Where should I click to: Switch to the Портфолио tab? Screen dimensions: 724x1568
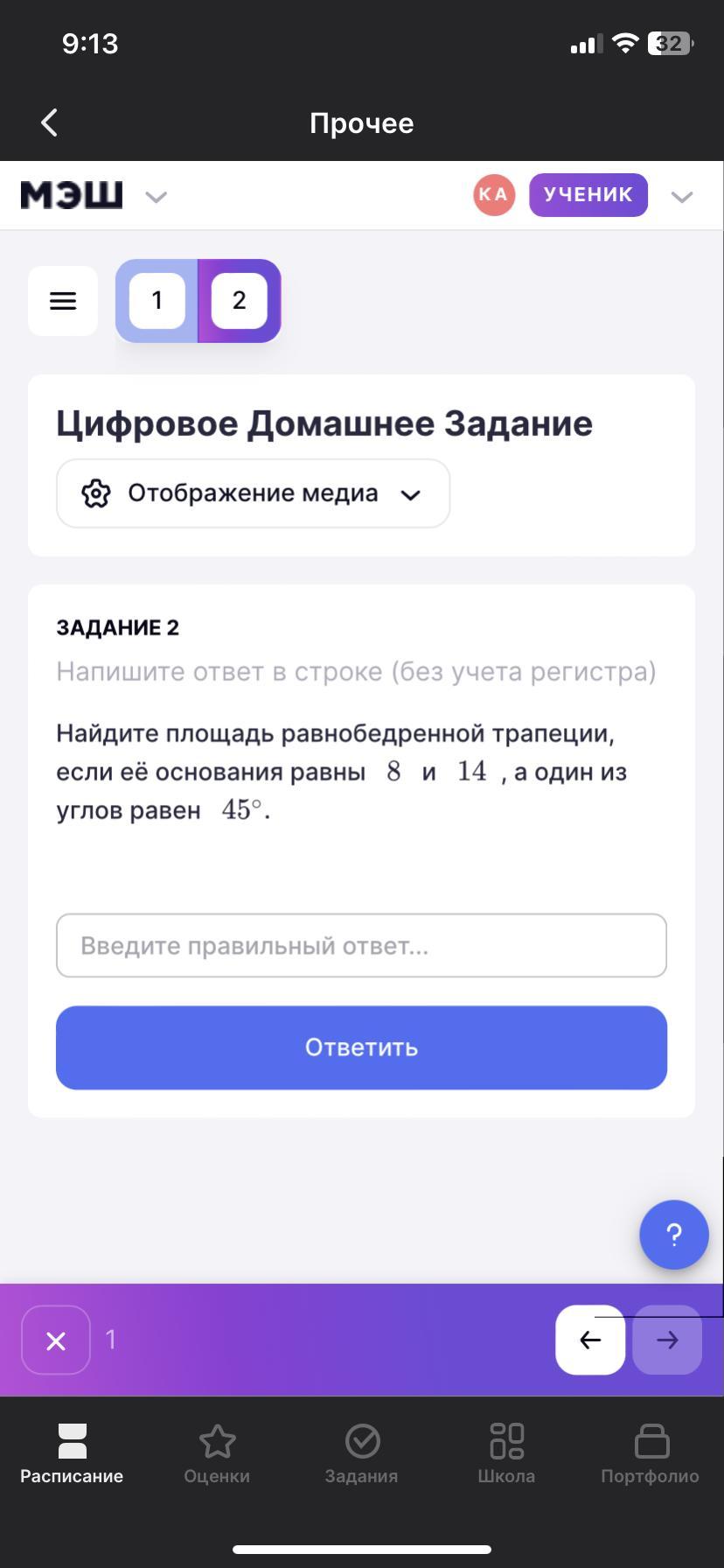point(650,1452)
